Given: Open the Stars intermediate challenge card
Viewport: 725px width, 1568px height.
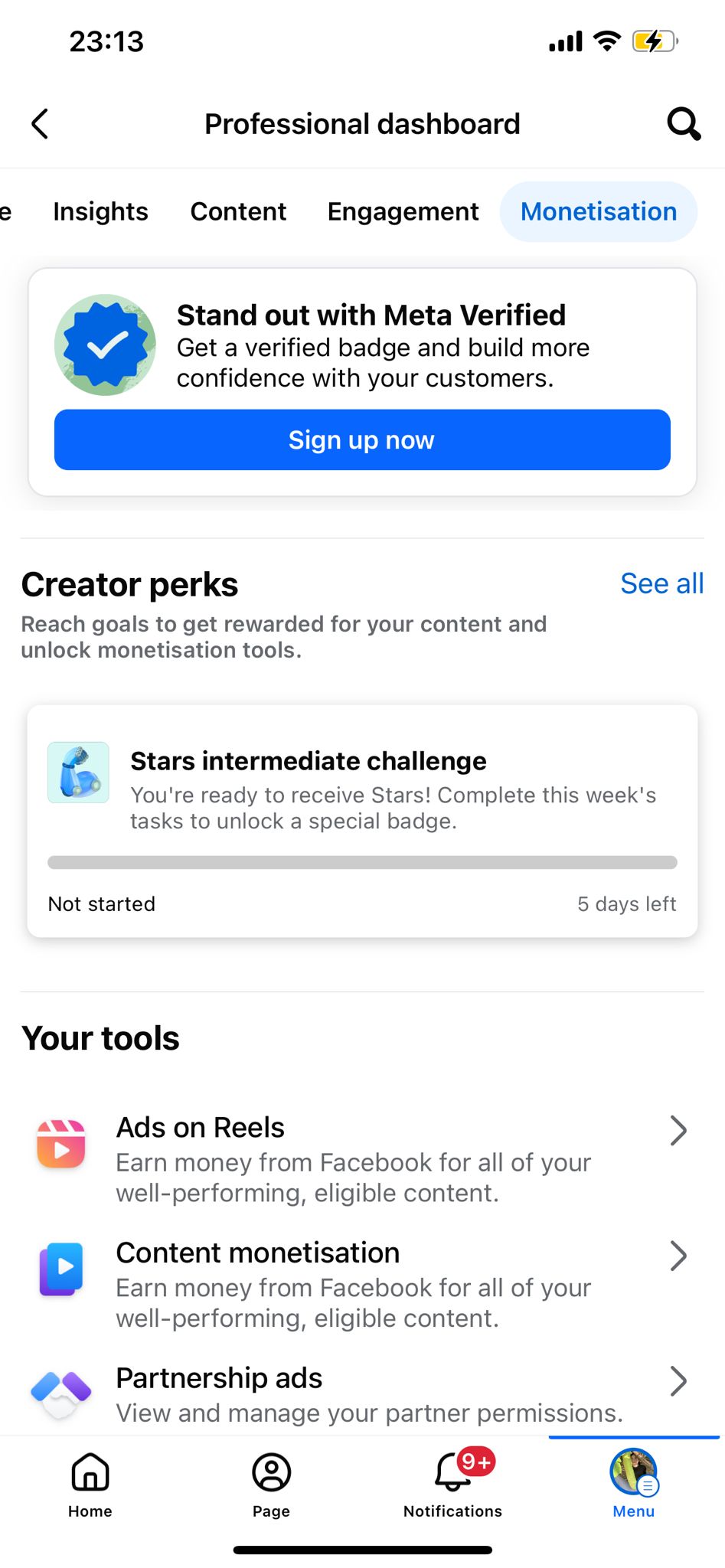Looking at the screenshot, I should click(x=362, y=821).
